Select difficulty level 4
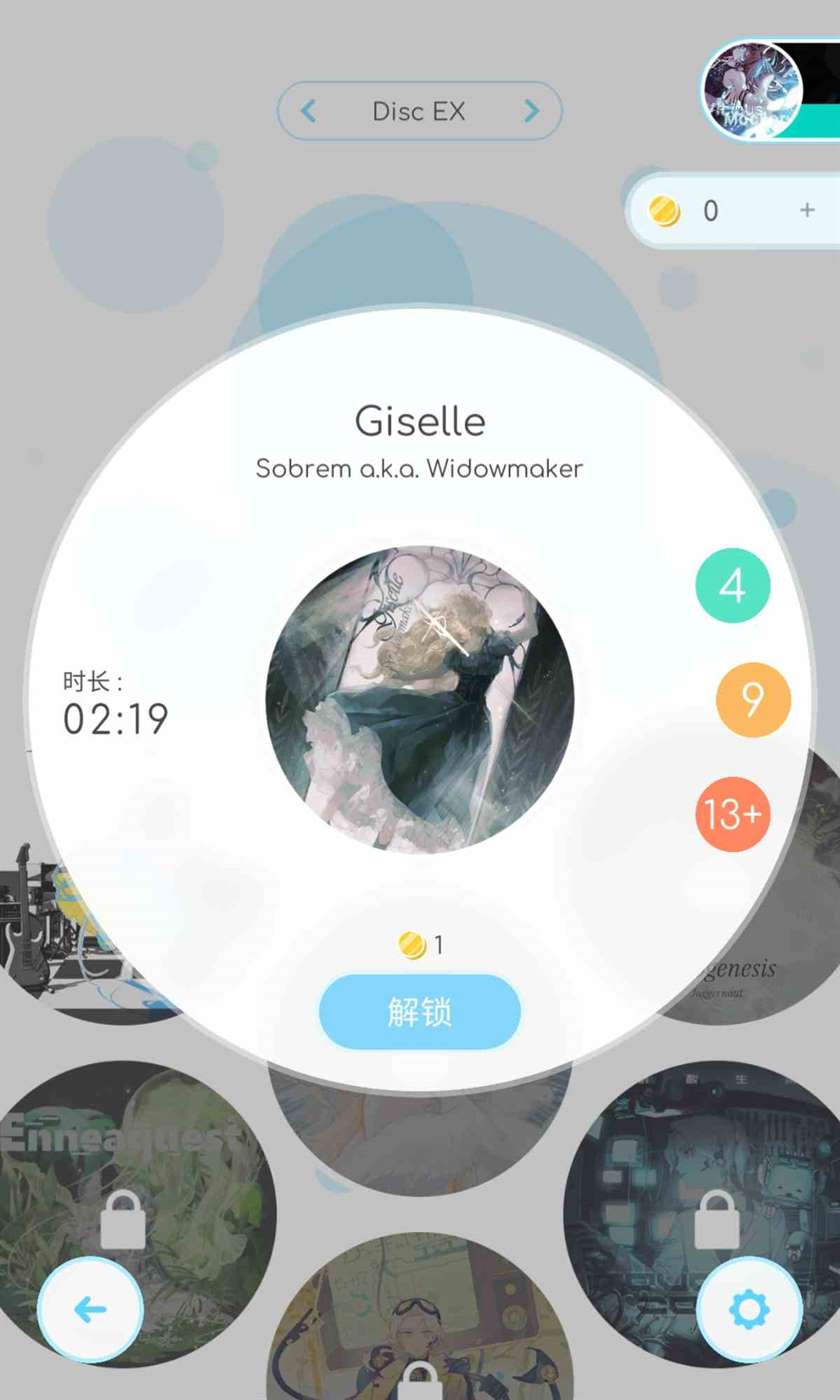Screen dimensions: 840x1400 tap(733, 586)
